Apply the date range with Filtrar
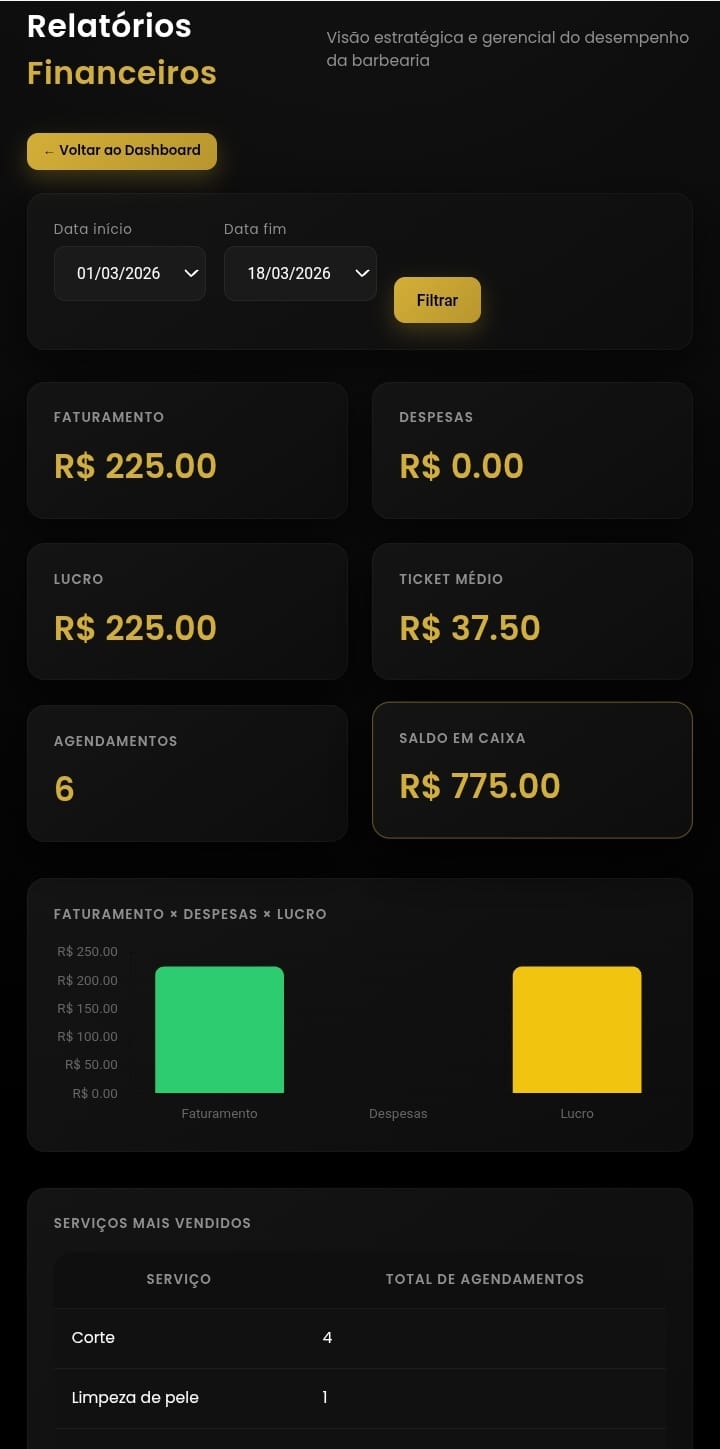 pos(437,300)
